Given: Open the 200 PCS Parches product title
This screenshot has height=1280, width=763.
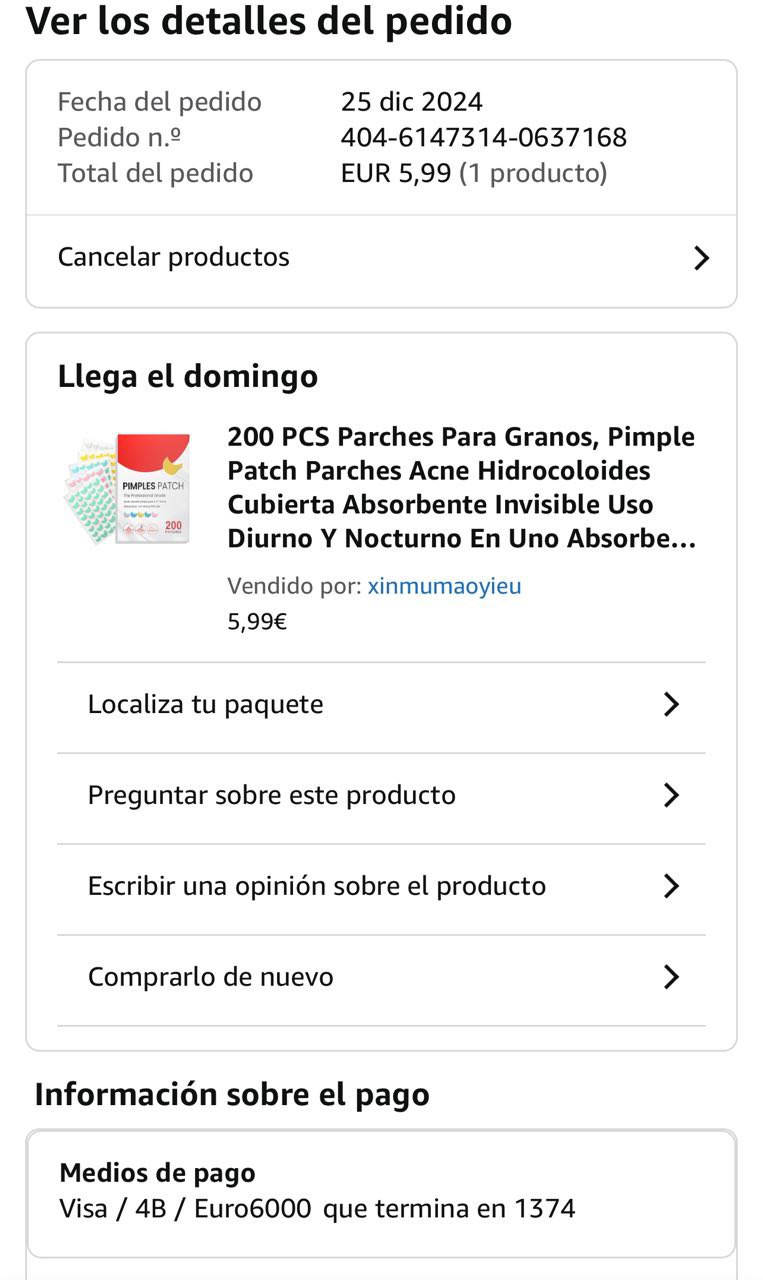Looking at the screenshot, I should pos(461,488).
